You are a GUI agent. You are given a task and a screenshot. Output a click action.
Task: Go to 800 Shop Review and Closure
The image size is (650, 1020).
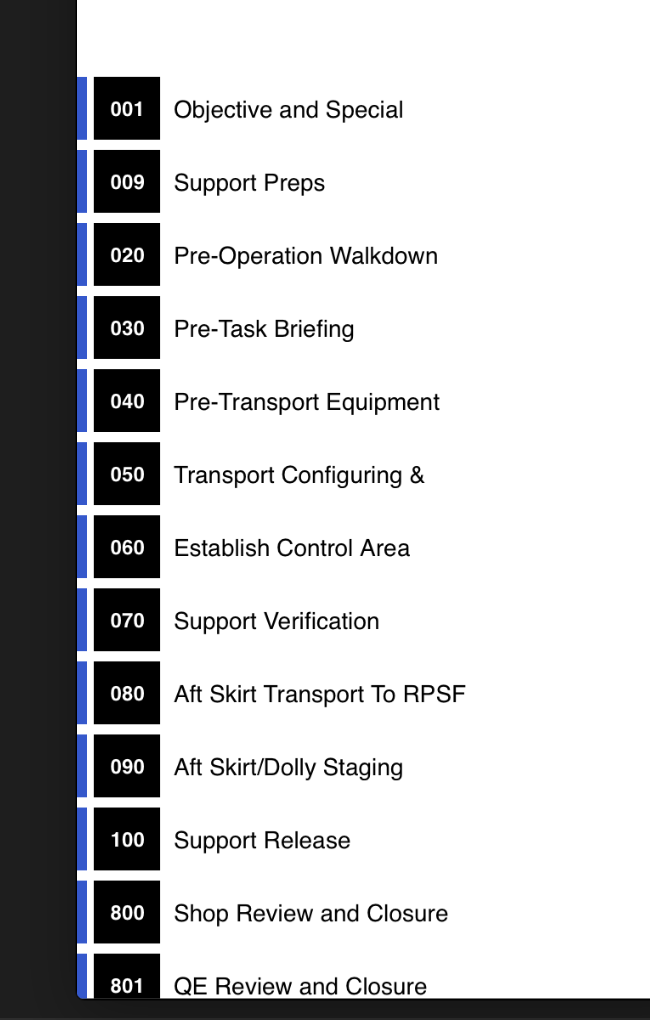(x=310, y=913)
